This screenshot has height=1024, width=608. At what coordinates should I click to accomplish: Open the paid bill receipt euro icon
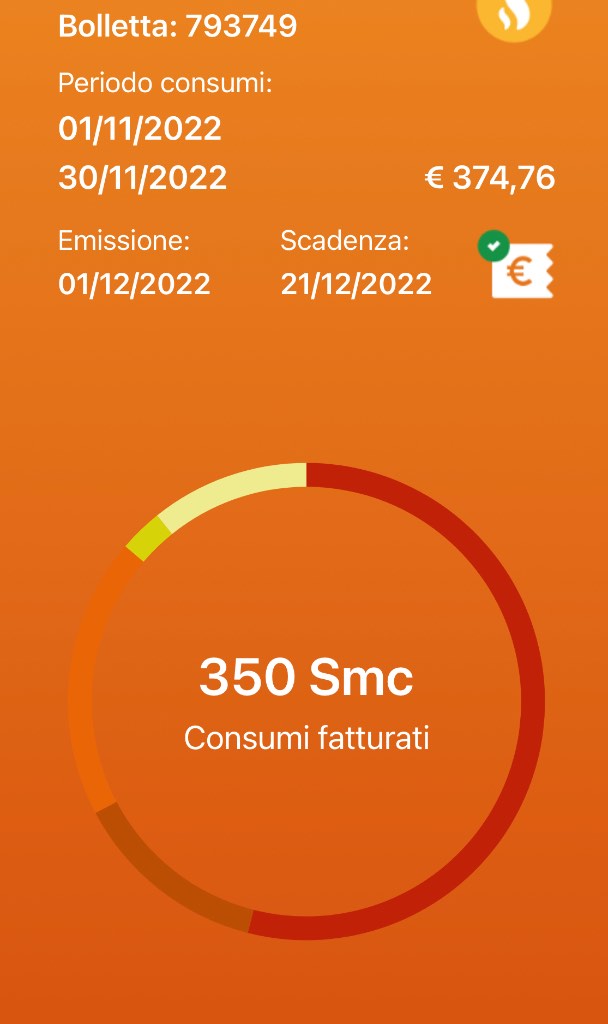click(517, 265)
